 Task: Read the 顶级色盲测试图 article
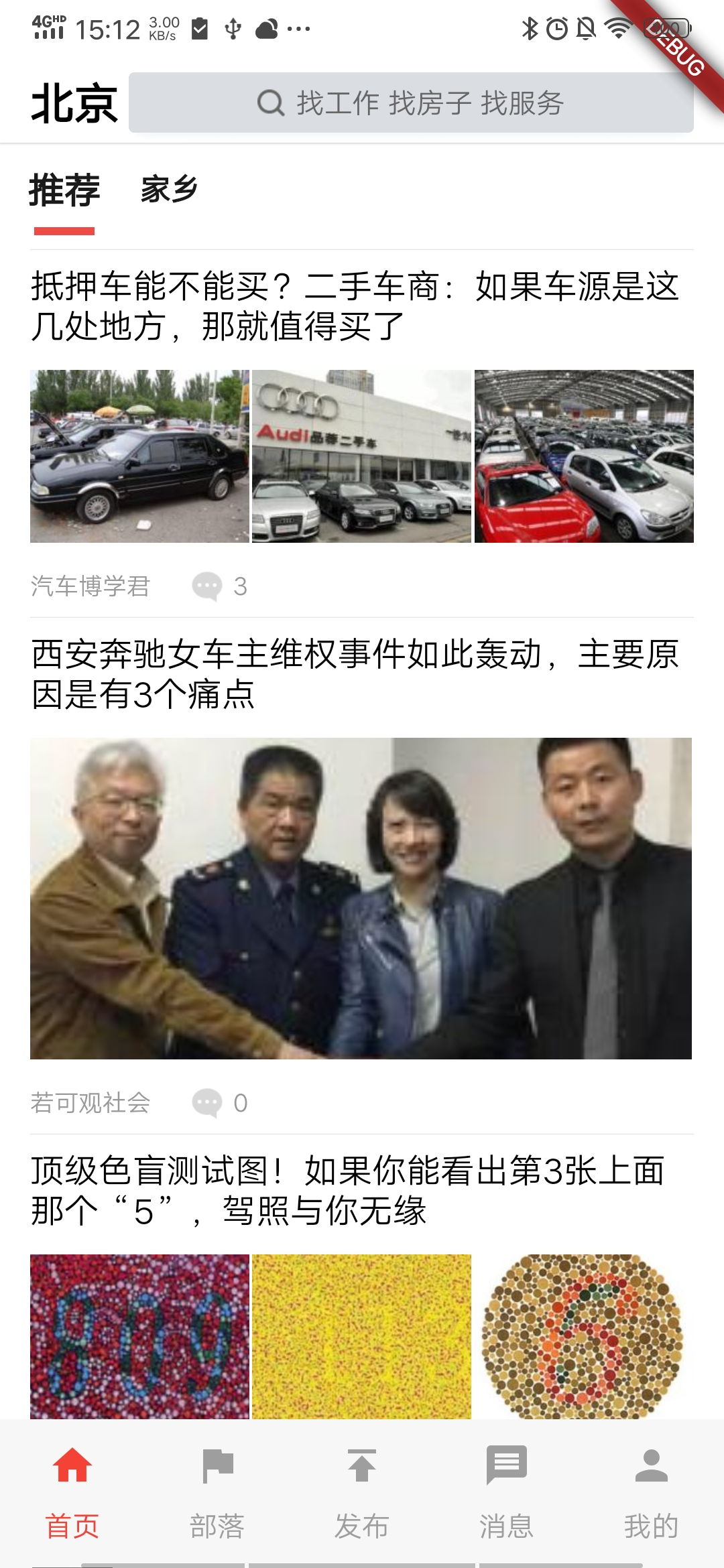(x=347, y=1191)
